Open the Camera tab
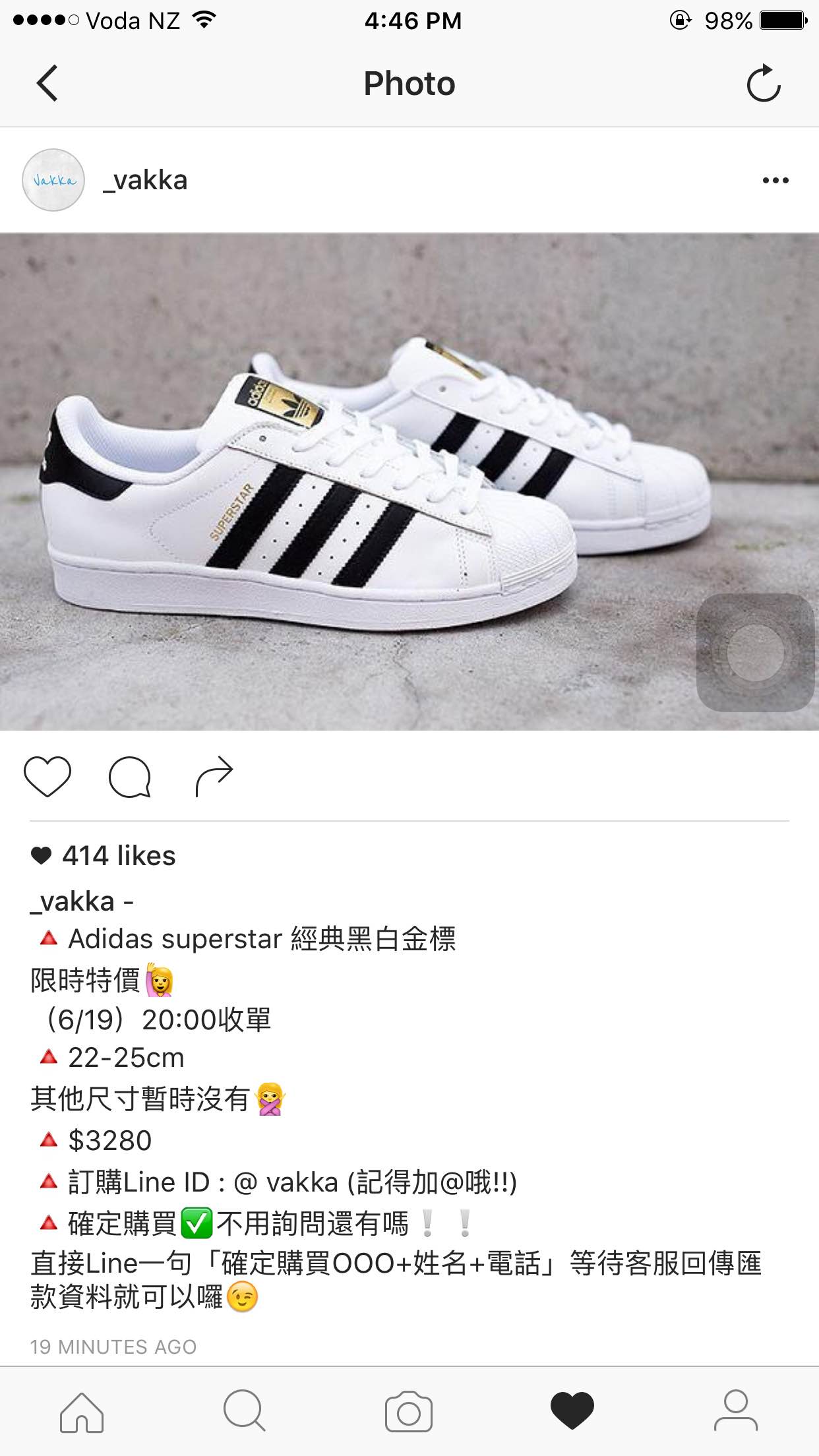Screen dimensions: 819x1456 (x=409, y=1412)
